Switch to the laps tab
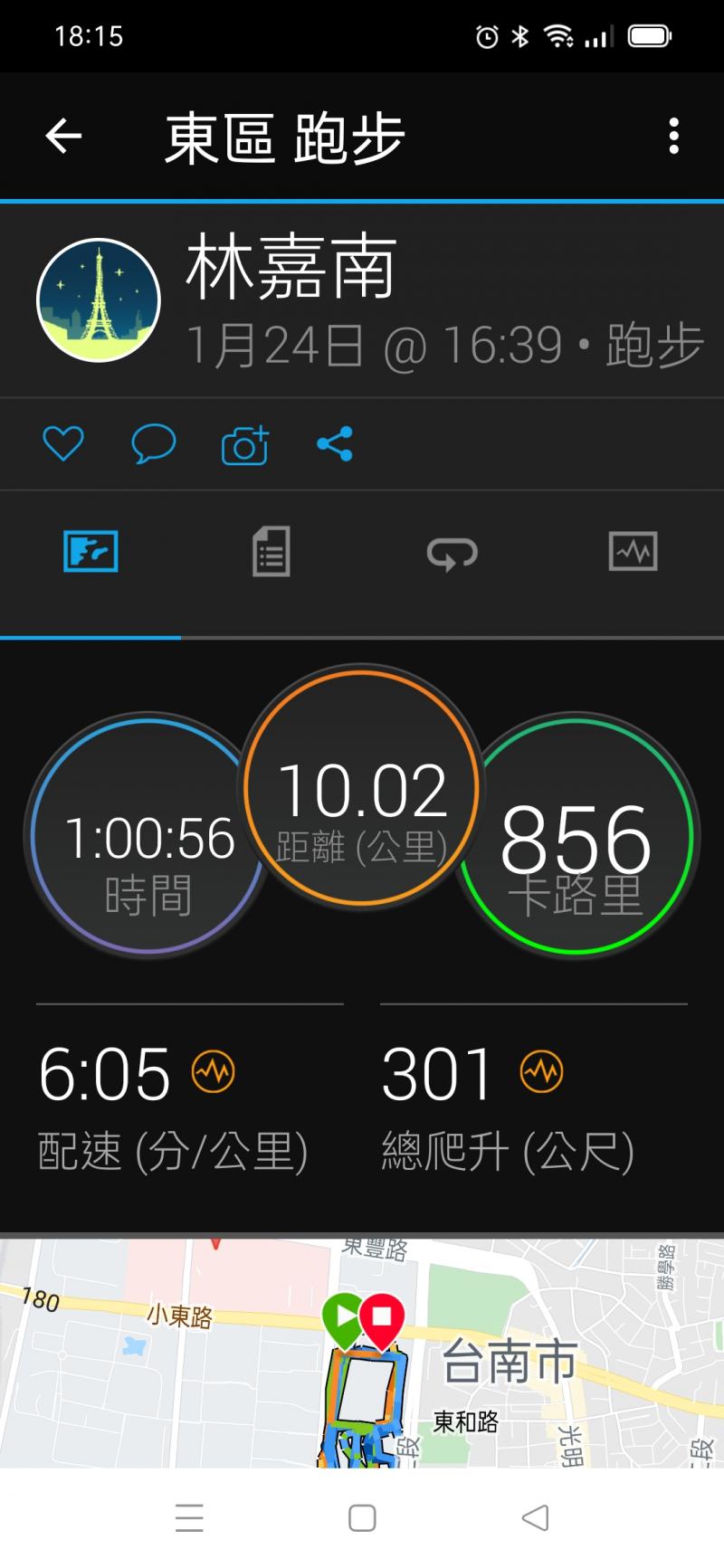 point(452,553)
